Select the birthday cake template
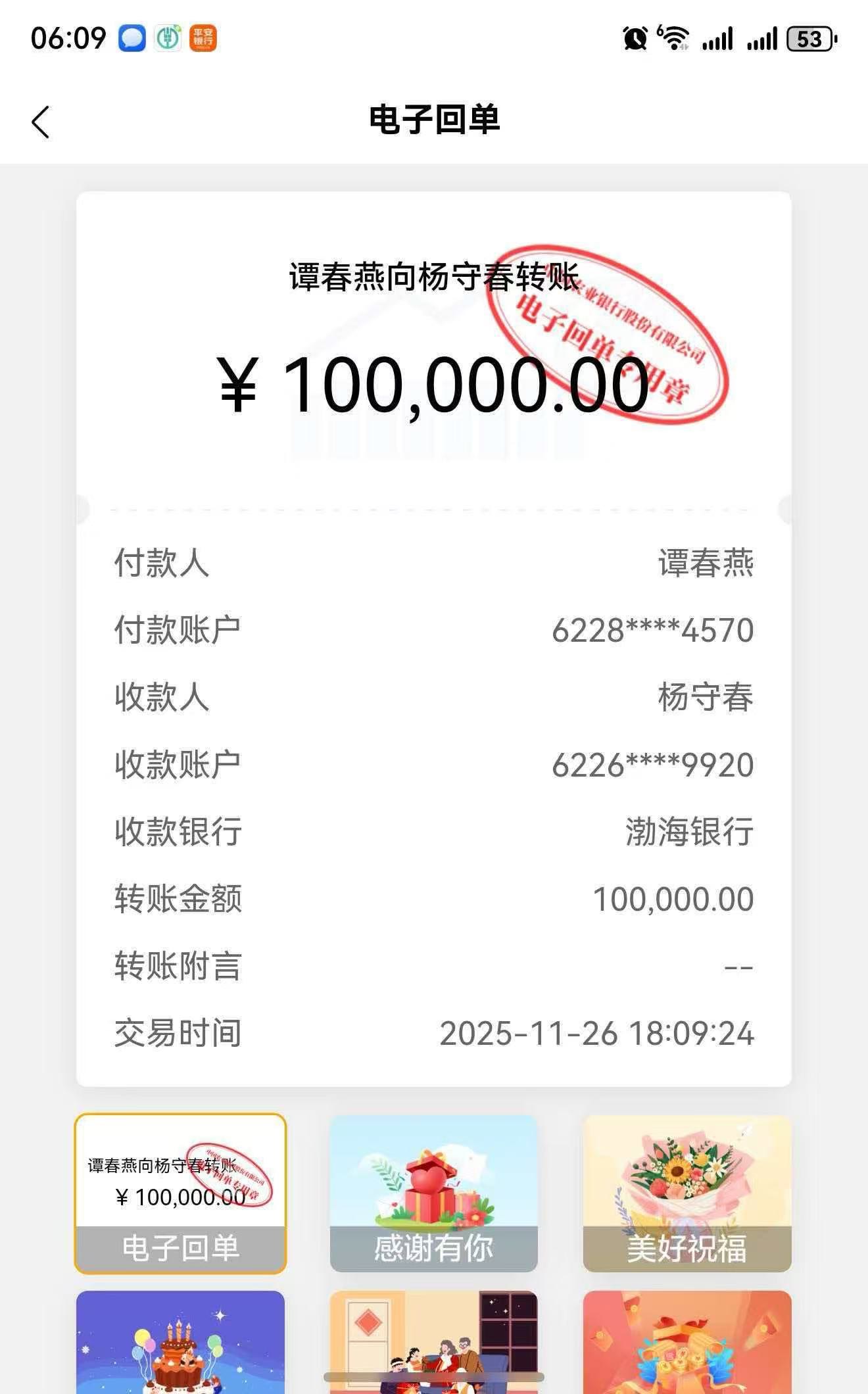 (x=180, y=1341)
